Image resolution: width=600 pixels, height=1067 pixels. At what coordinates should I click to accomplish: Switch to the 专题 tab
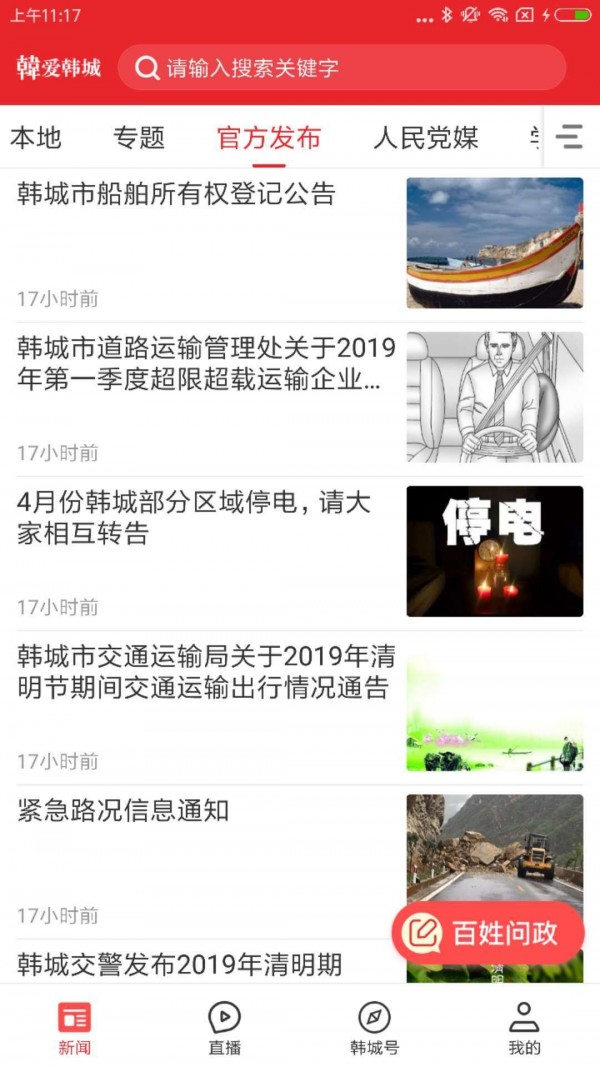(139, 137)
